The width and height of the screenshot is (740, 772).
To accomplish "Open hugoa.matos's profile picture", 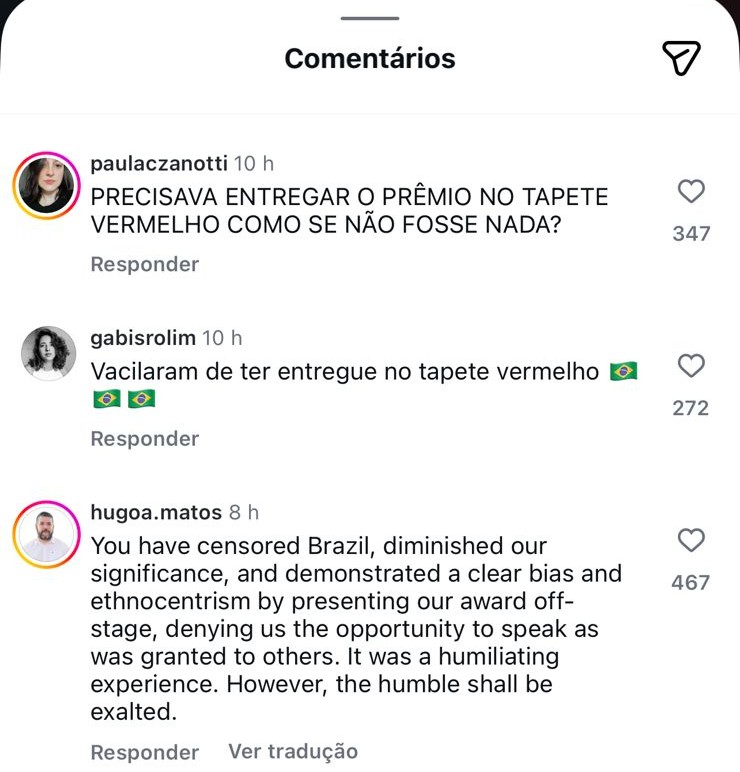I will (45, 534).
